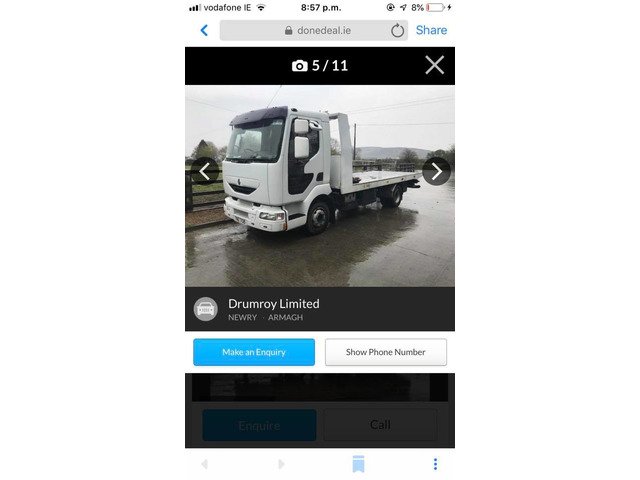Make an Enquiry about the truck
The height and width of the screenshot is (480, 640).
tap(254, 352)
